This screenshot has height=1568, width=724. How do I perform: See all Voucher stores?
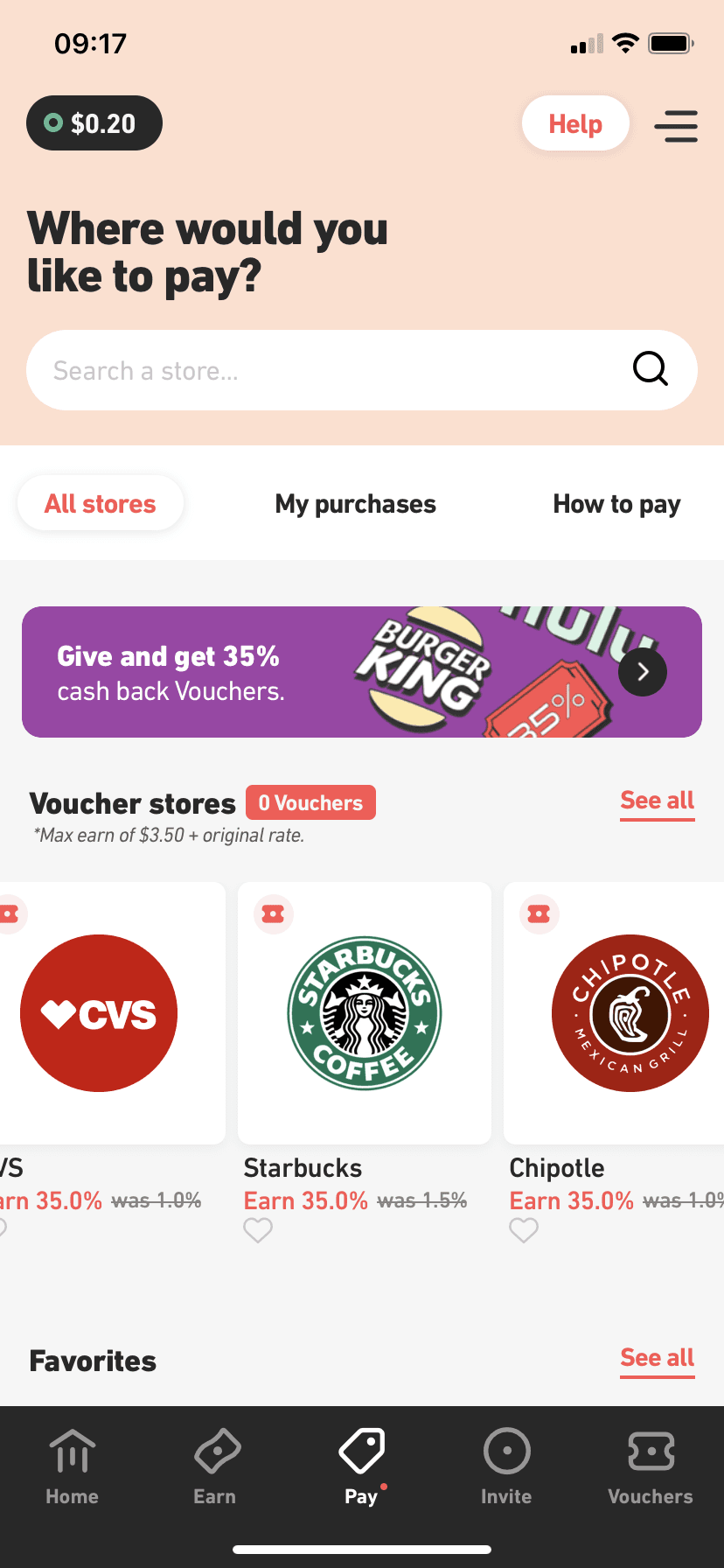coord(657,801)
